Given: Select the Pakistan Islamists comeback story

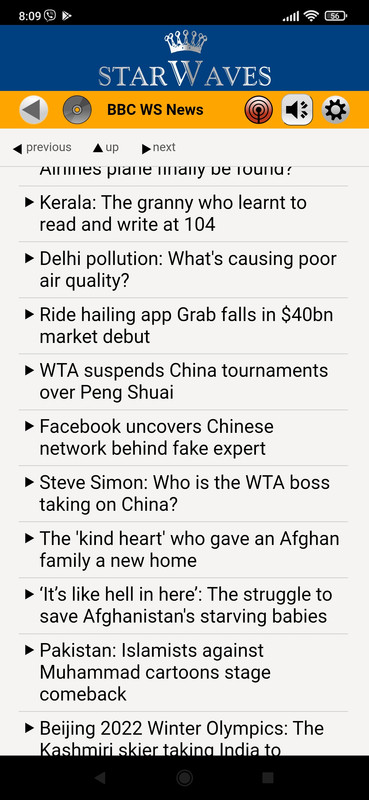Looking at the screenshot, I should (184, 673).
